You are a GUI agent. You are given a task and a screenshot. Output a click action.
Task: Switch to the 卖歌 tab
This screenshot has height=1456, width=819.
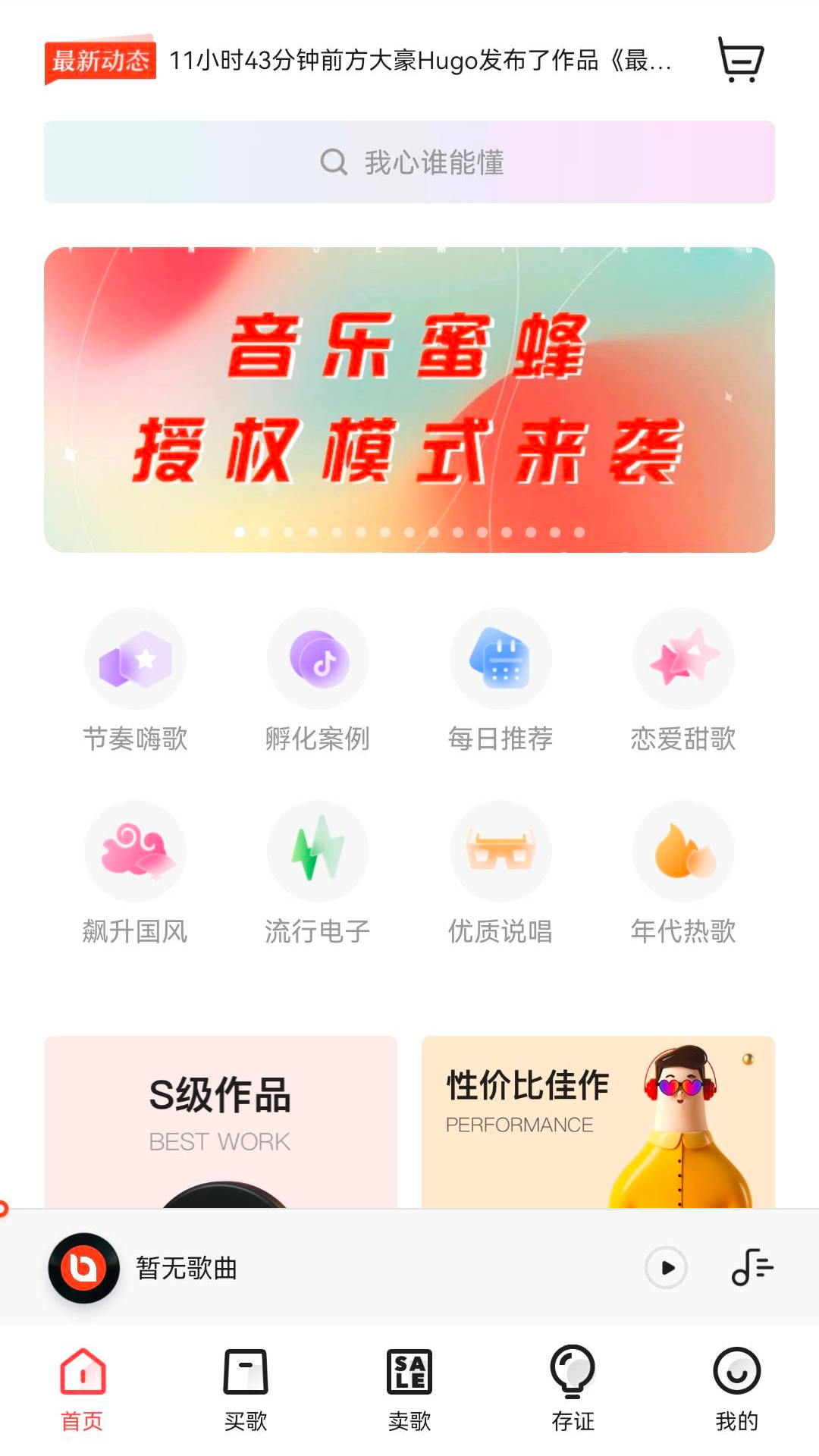pos(409,1389)
